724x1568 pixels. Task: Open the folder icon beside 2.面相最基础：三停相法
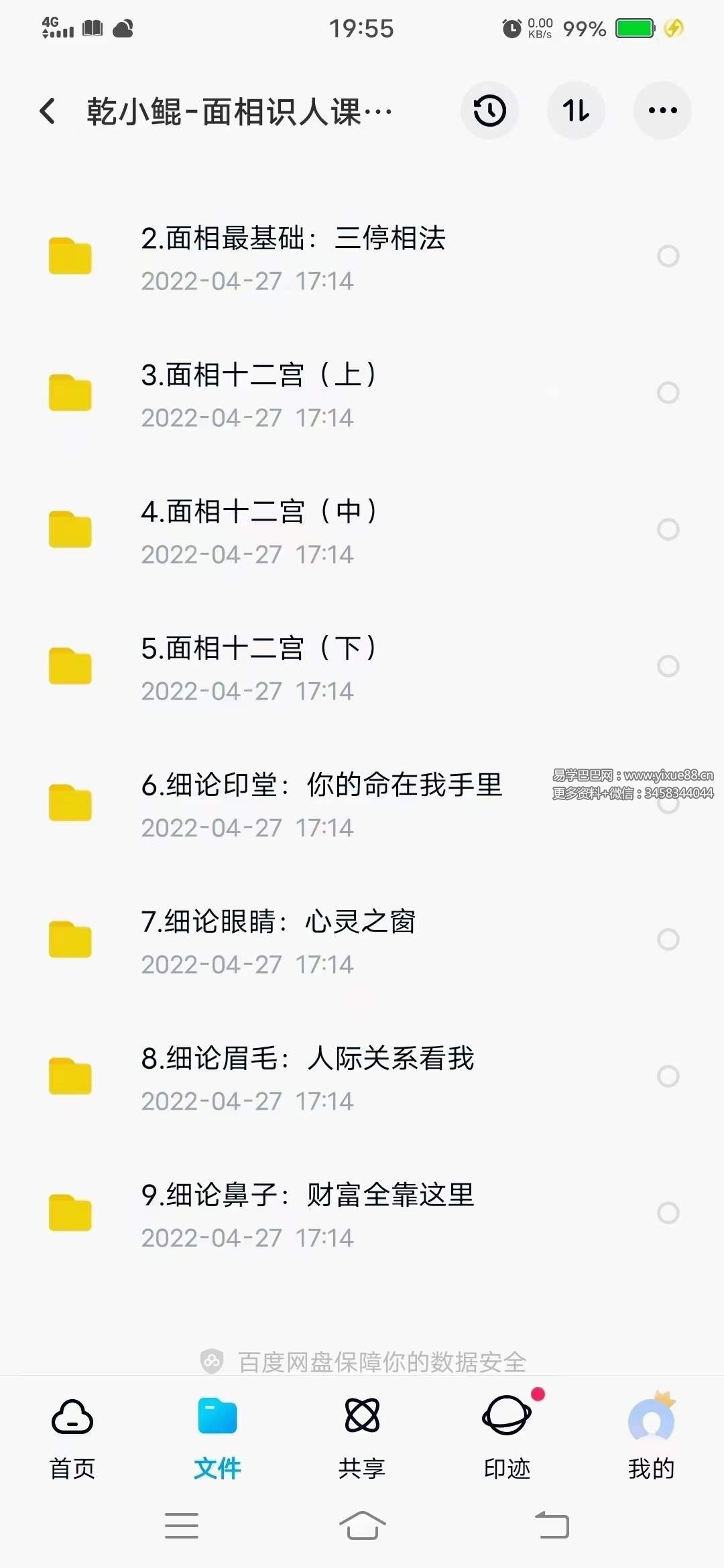[72, 257]
